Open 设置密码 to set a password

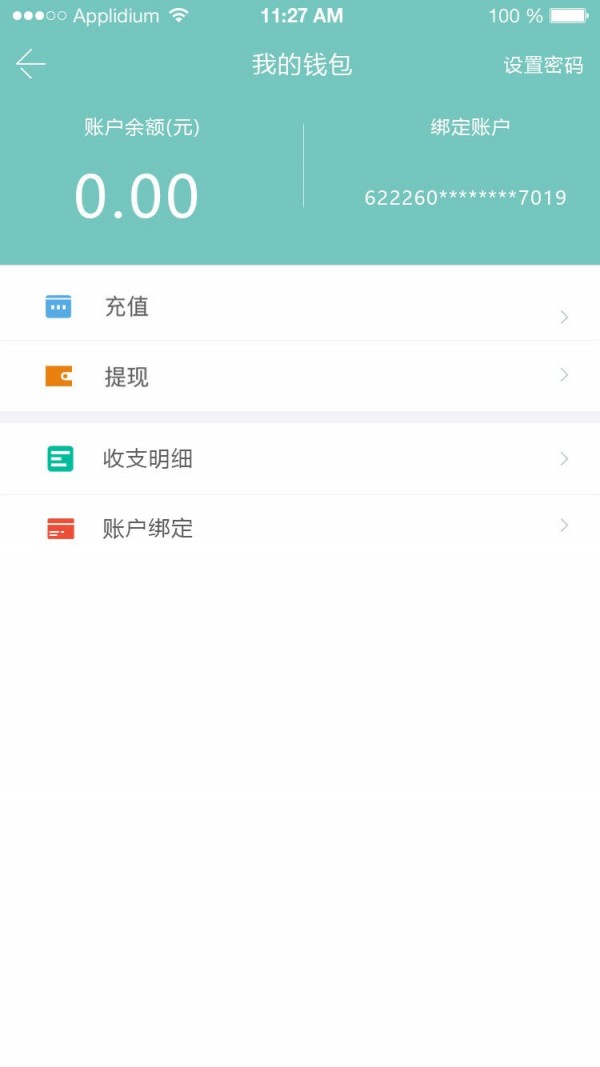[542, 66]
